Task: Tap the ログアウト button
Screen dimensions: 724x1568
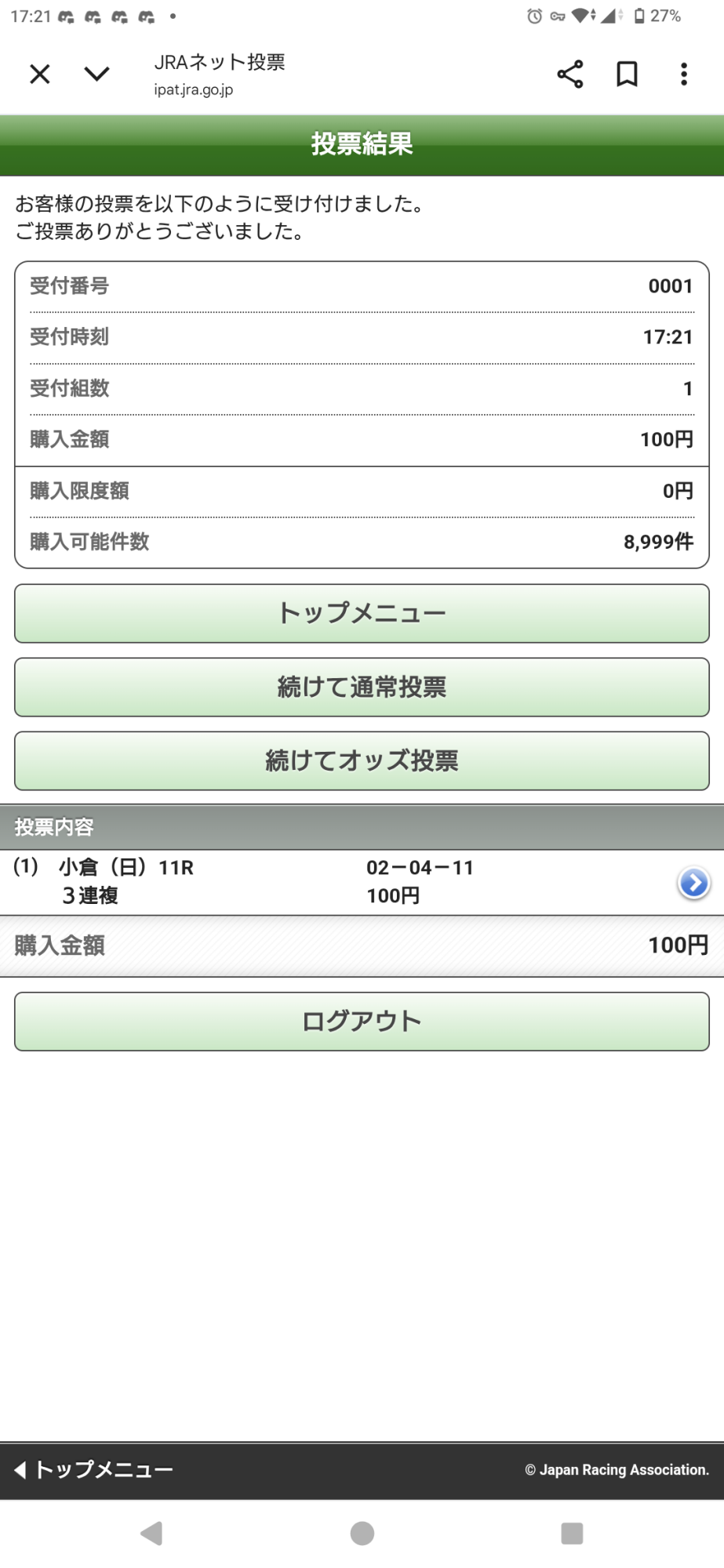Action: 362,1022
